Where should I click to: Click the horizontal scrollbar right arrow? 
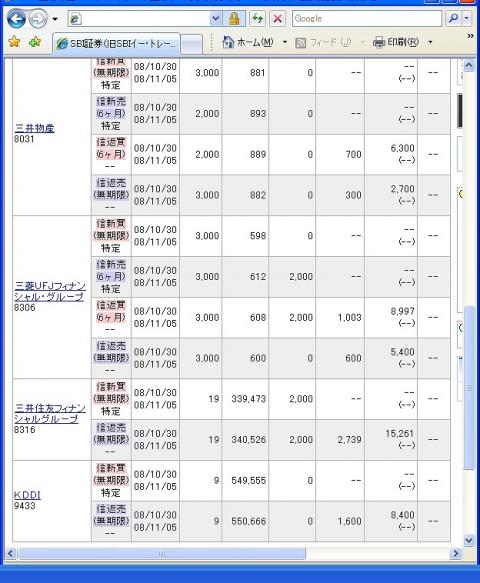click(x=455, y=554)
